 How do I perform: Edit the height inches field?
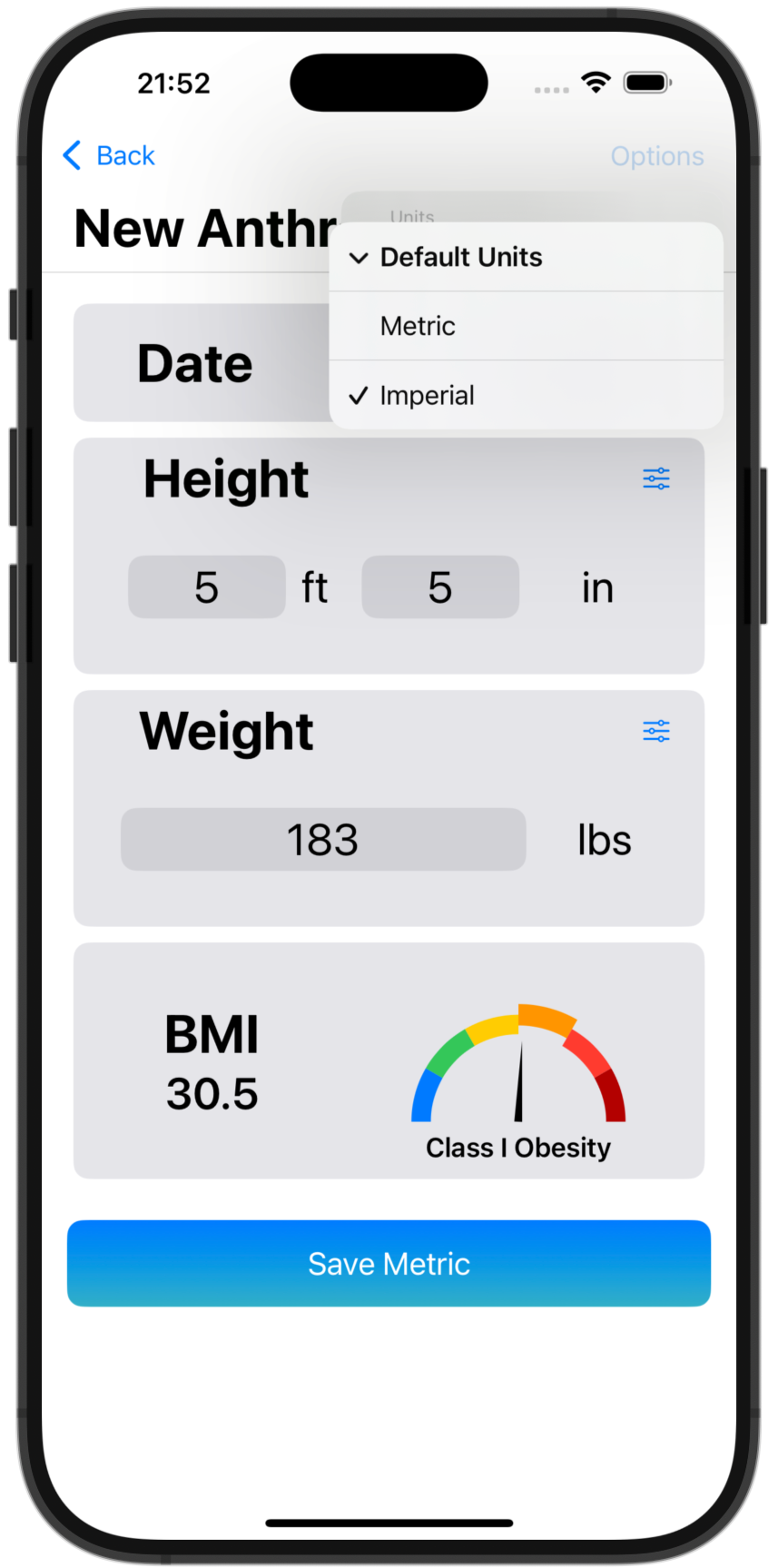coord(440,587)
